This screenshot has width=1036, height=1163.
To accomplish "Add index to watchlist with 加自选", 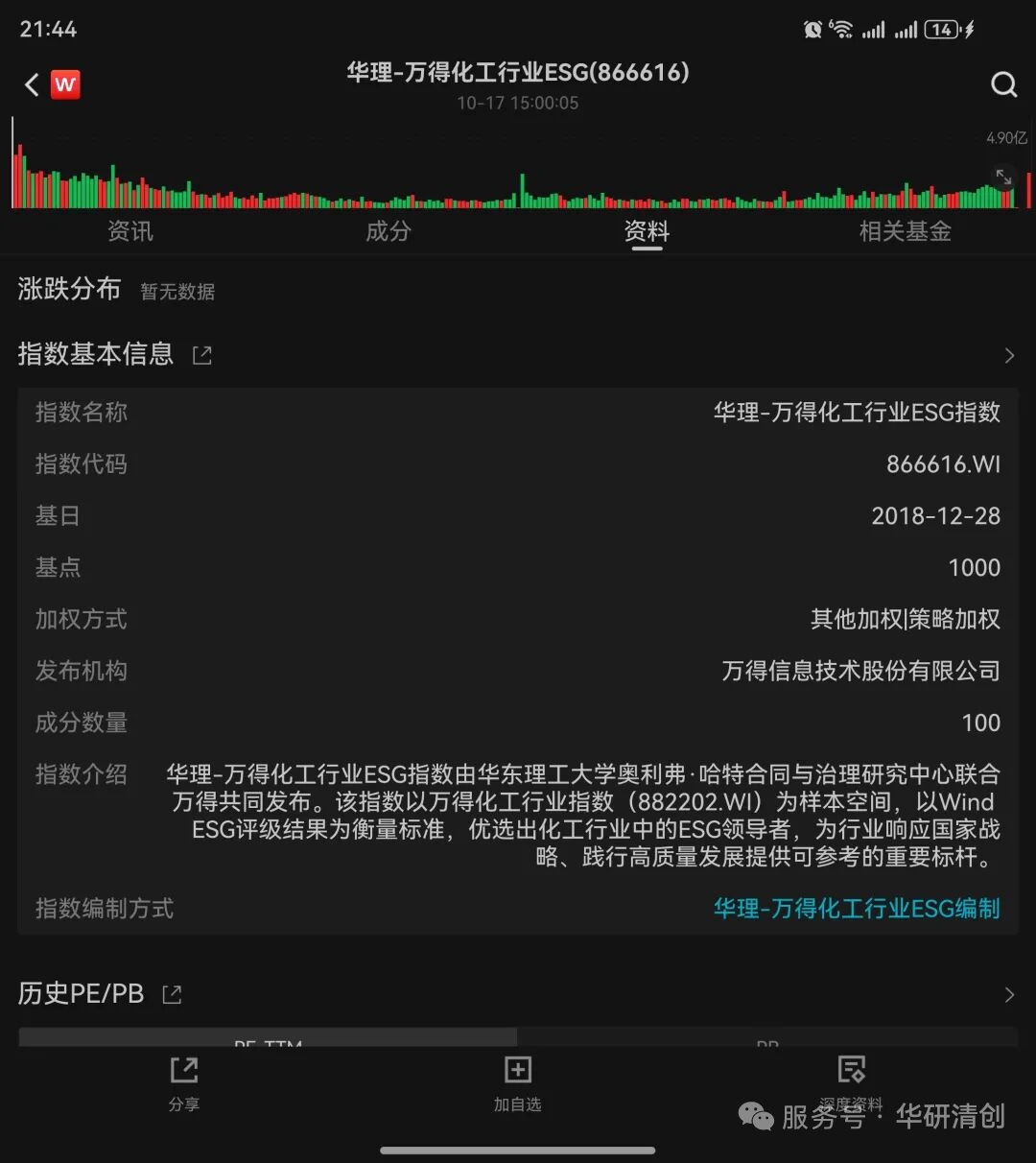I will pos(518,1083).
